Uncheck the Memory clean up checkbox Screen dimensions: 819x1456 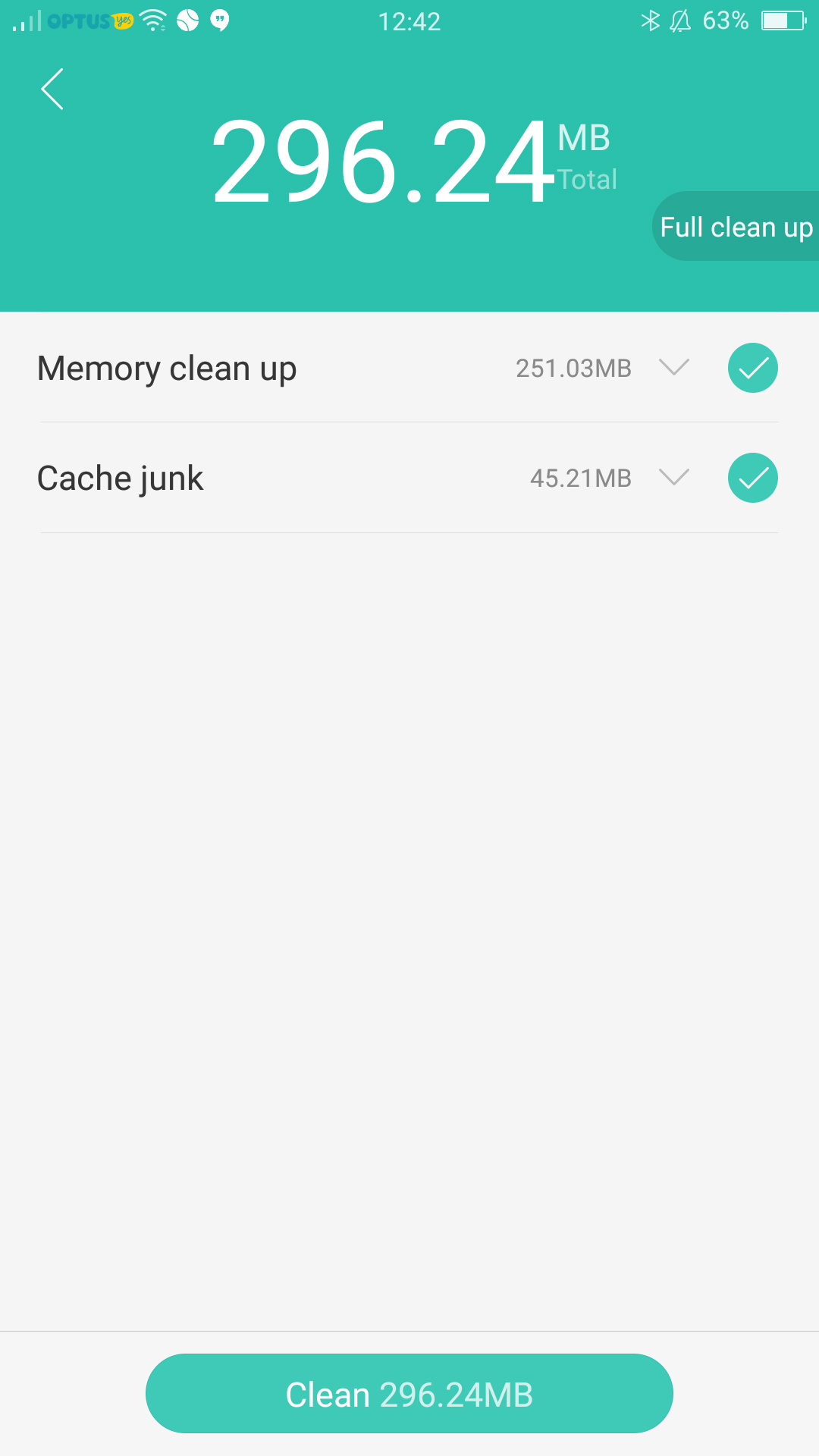pos(752,368)
